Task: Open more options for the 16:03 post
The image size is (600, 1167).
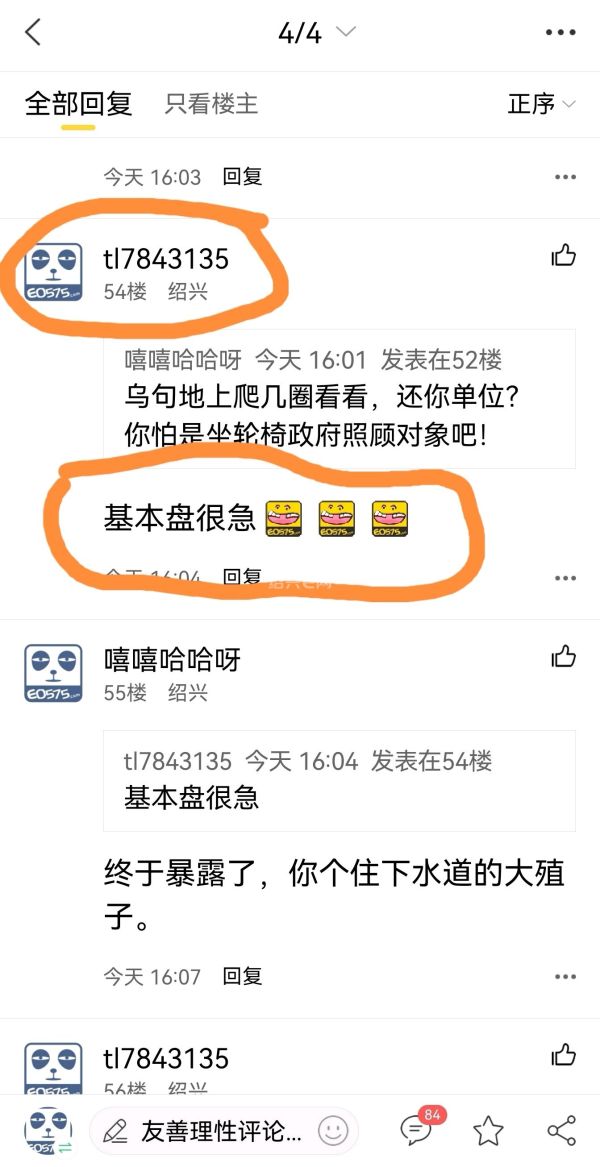Action: (565, 177)
